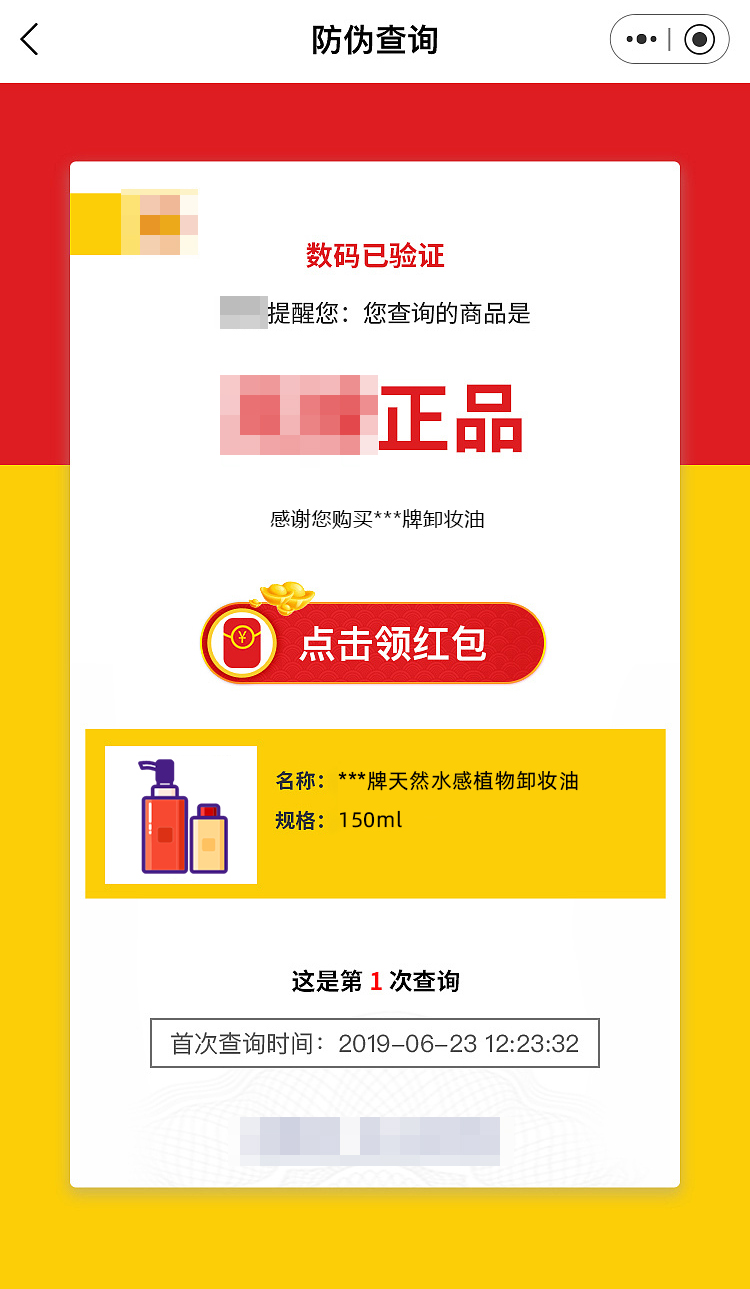Select the 数码已验证 verification status

point(374,257)
